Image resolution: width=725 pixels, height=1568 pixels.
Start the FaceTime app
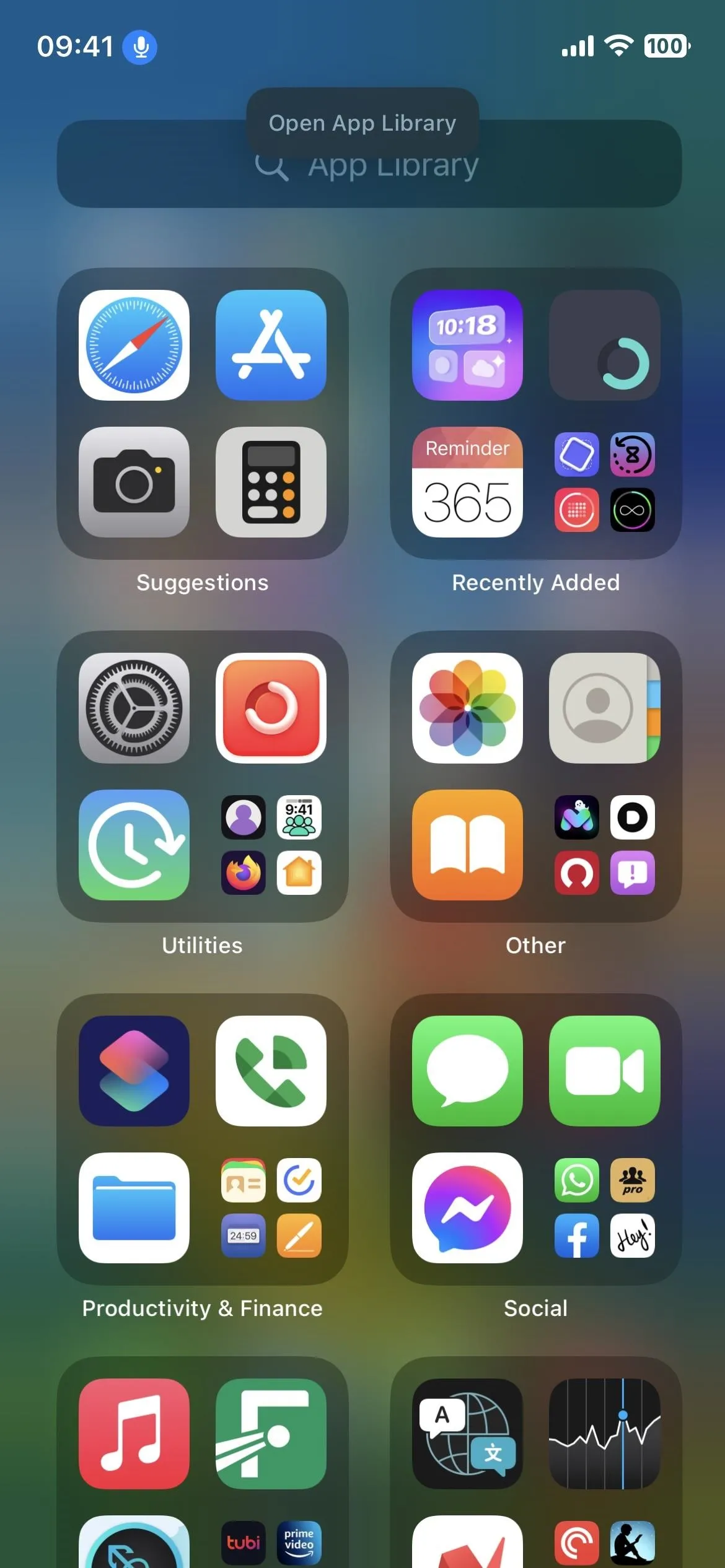click(604, 1071)
